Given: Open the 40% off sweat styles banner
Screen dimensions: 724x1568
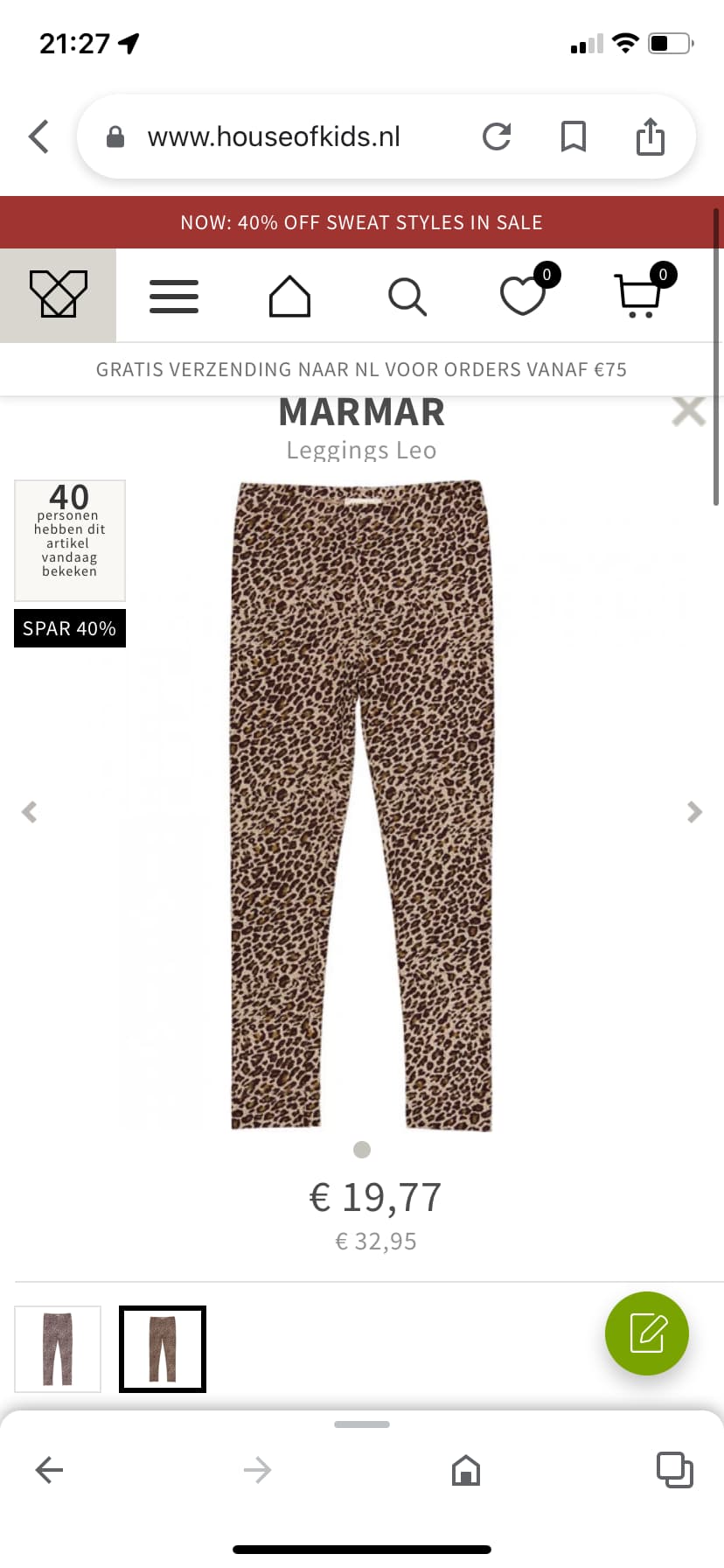Looking at the screenshot, I should pos(362,222).
